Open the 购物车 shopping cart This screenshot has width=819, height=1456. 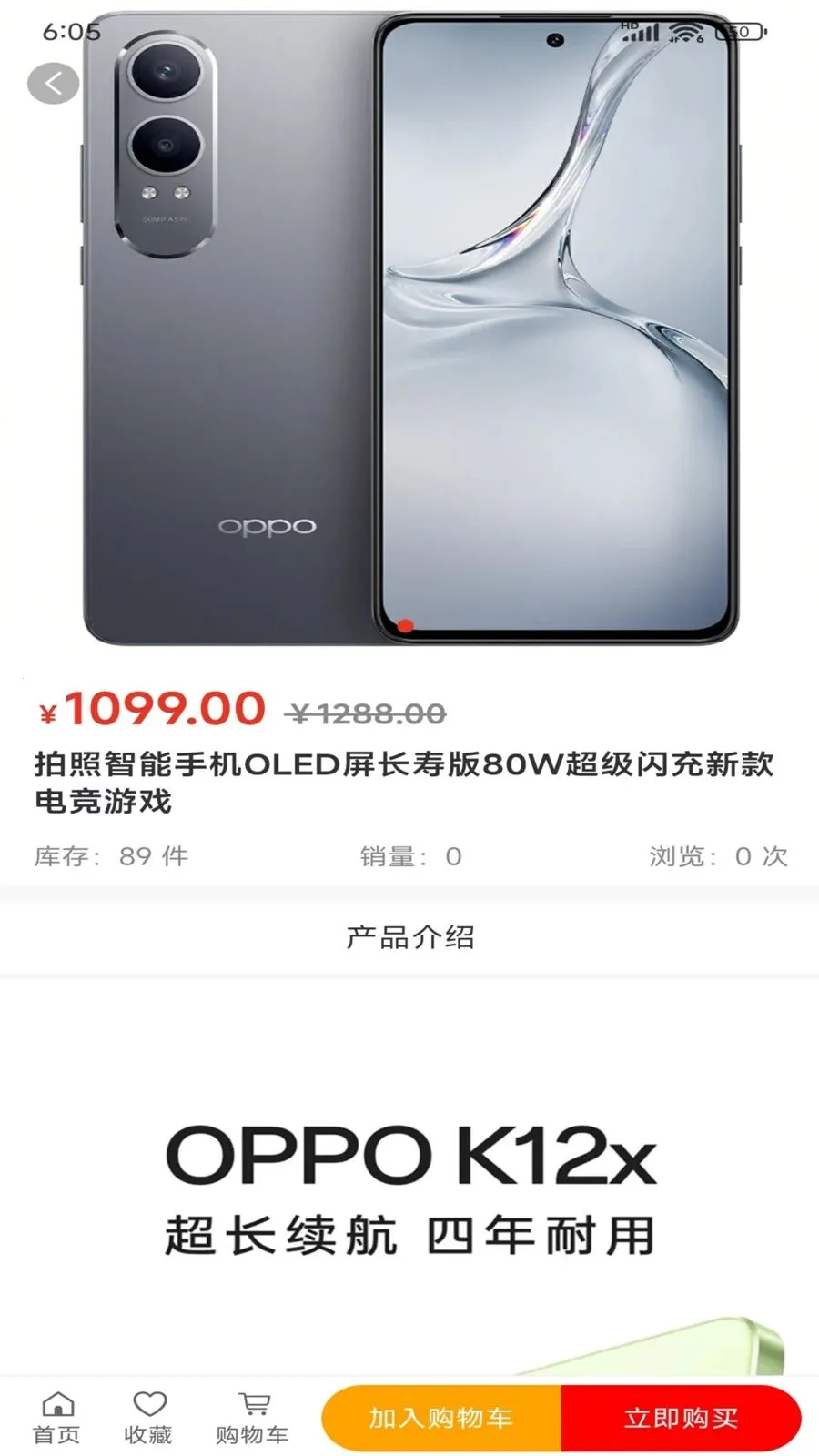tap(252, 1418)
